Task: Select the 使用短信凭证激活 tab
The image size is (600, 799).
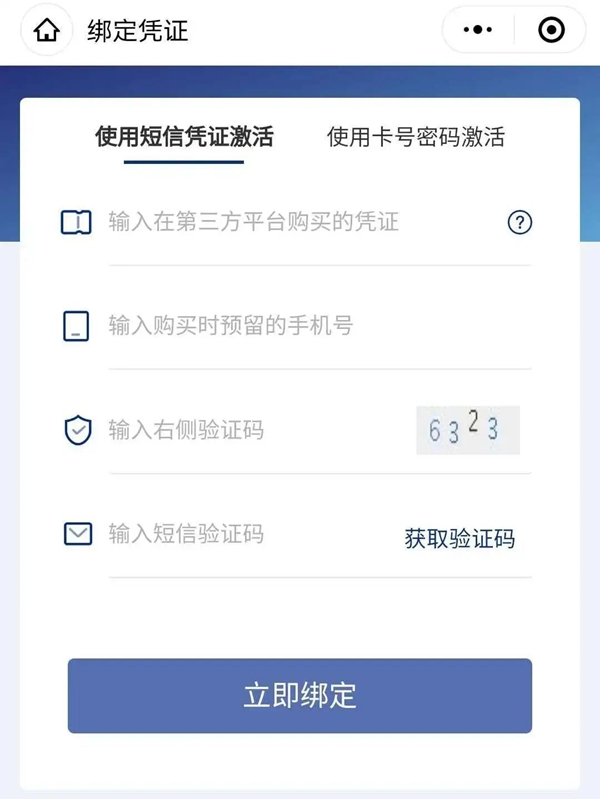Action: 184,137
